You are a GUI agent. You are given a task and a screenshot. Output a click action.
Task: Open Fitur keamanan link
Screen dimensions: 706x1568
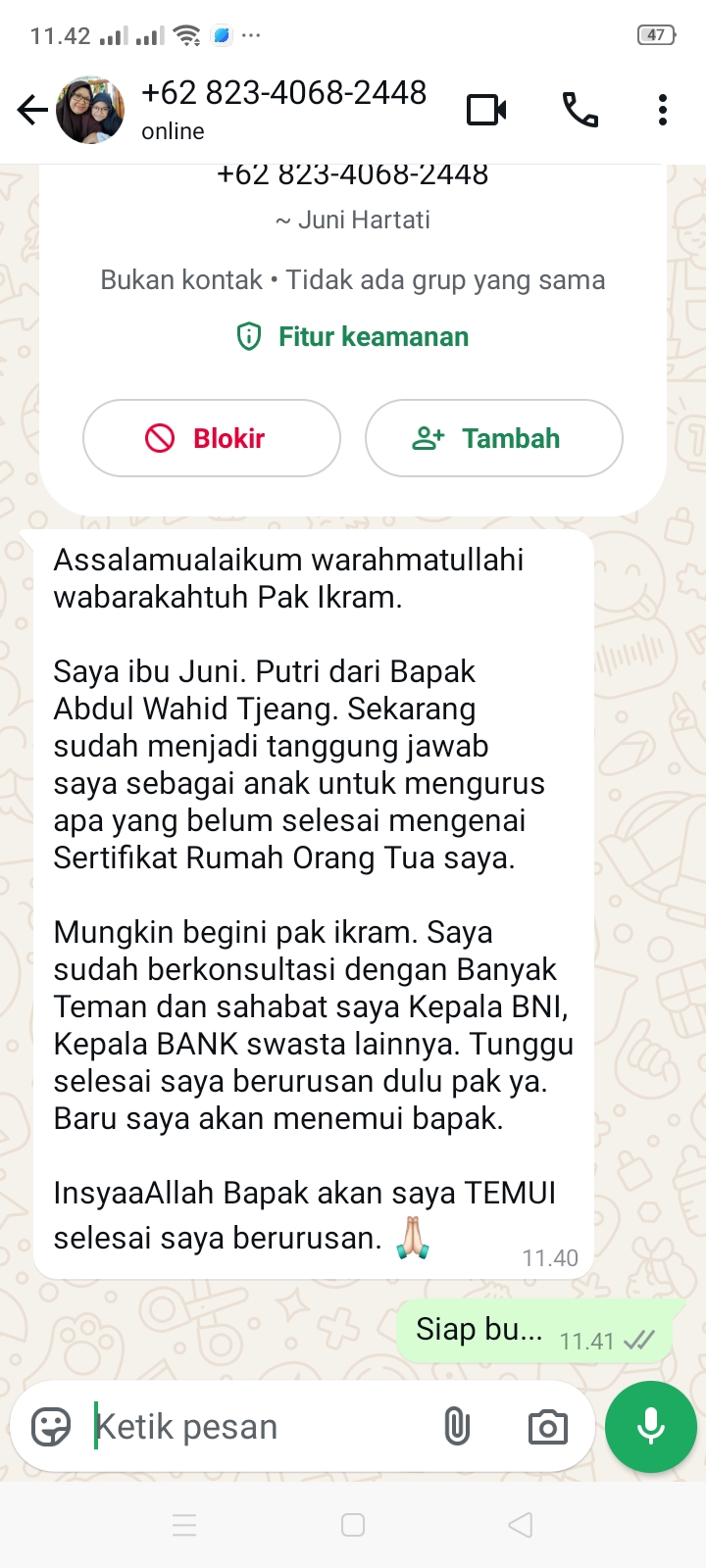pos(353,337)
